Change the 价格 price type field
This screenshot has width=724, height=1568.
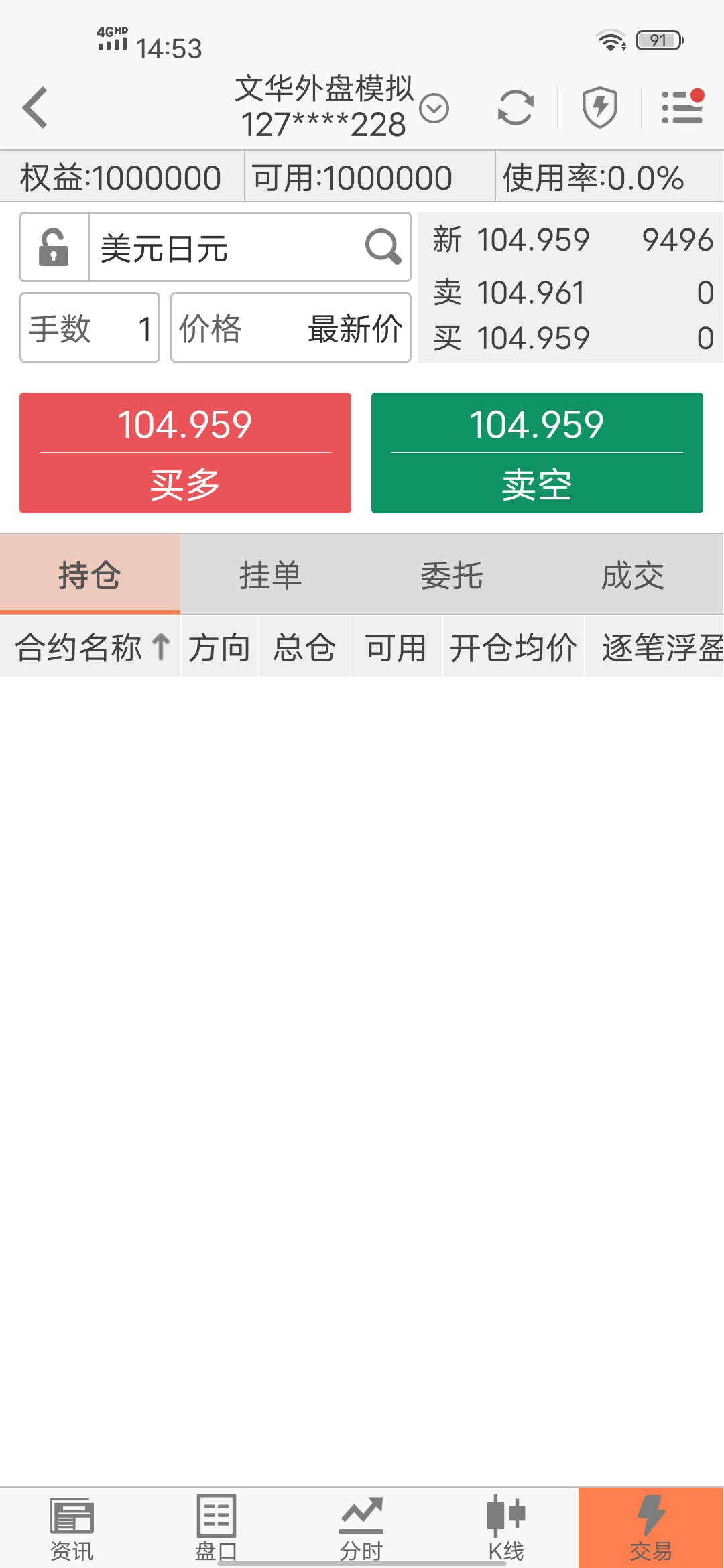click(290, 328)
